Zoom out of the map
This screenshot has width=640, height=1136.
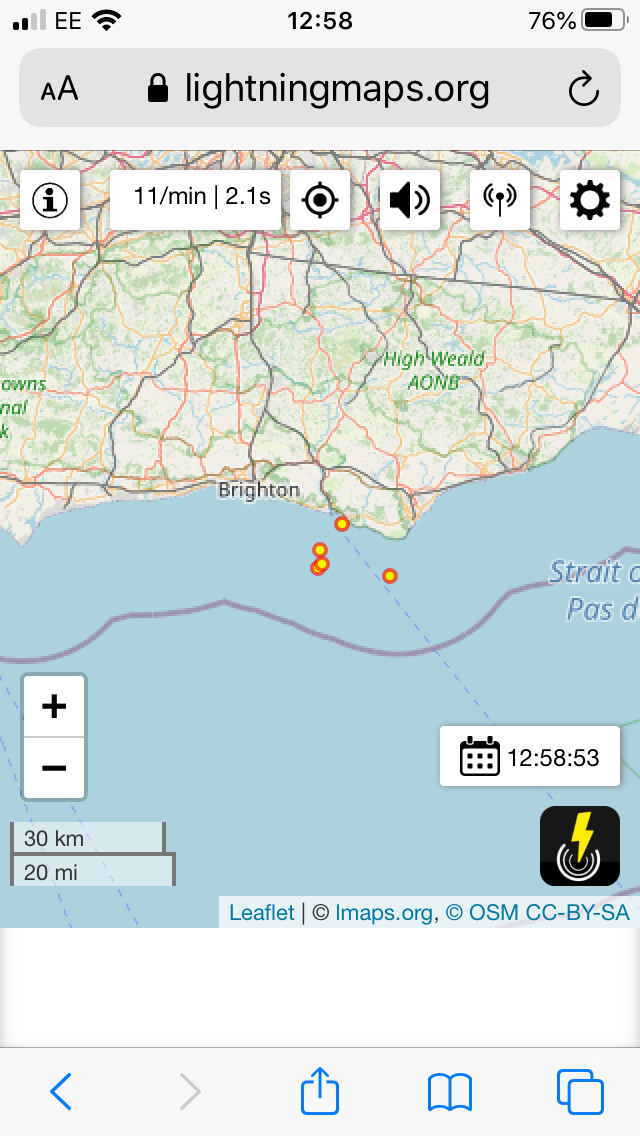click(54, 768)
